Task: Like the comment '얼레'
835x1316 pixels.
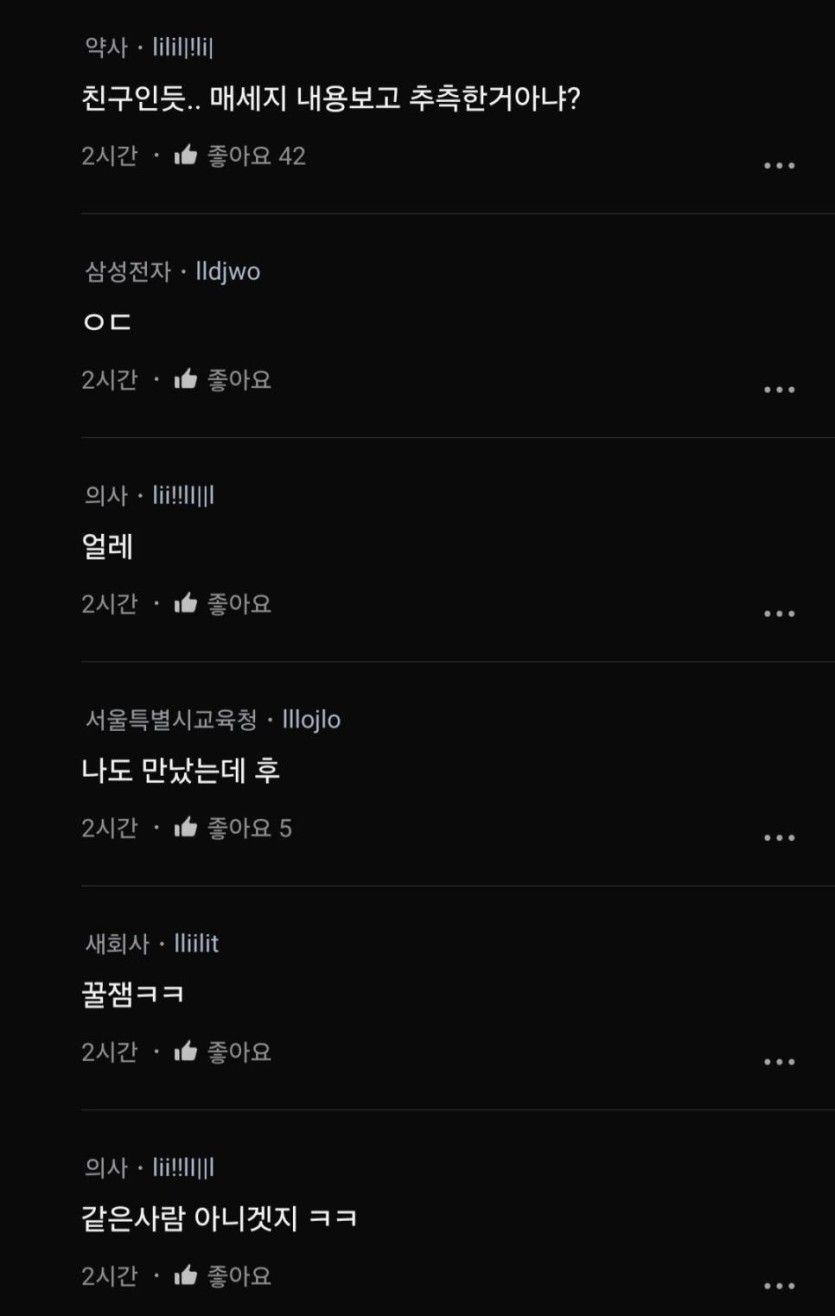Action: (x=186, y=603)
